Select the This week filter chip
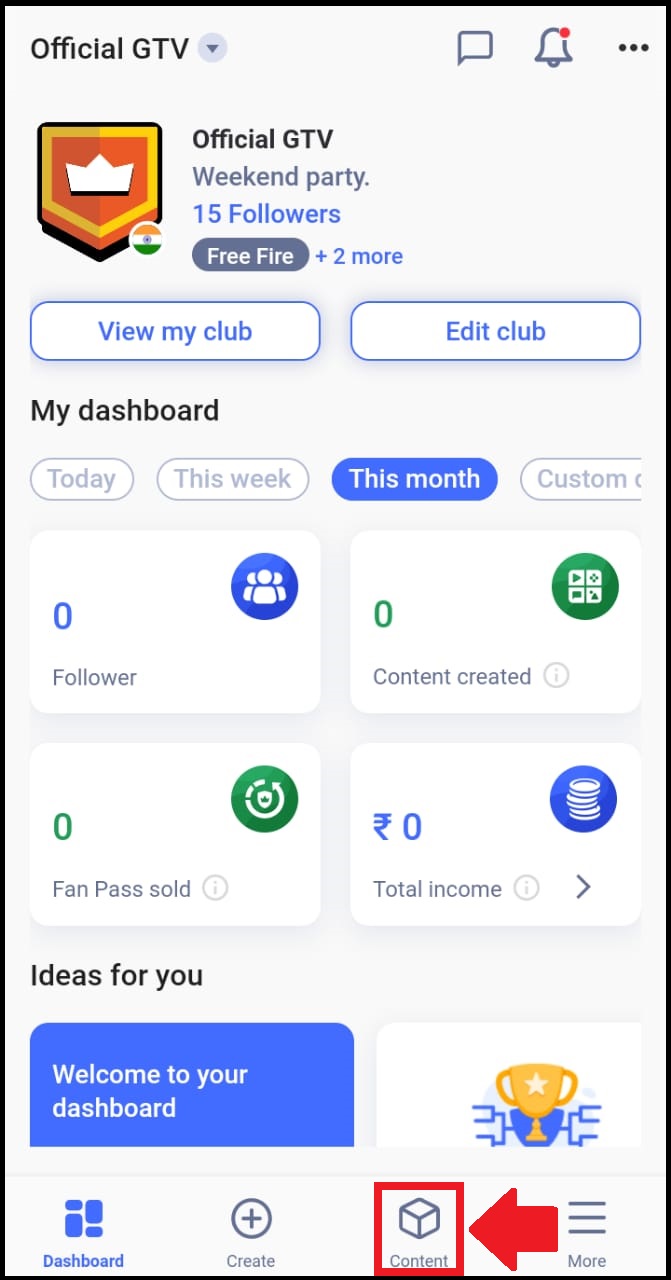Viewport: 671px width, 1280px height. tap(232, 479)
